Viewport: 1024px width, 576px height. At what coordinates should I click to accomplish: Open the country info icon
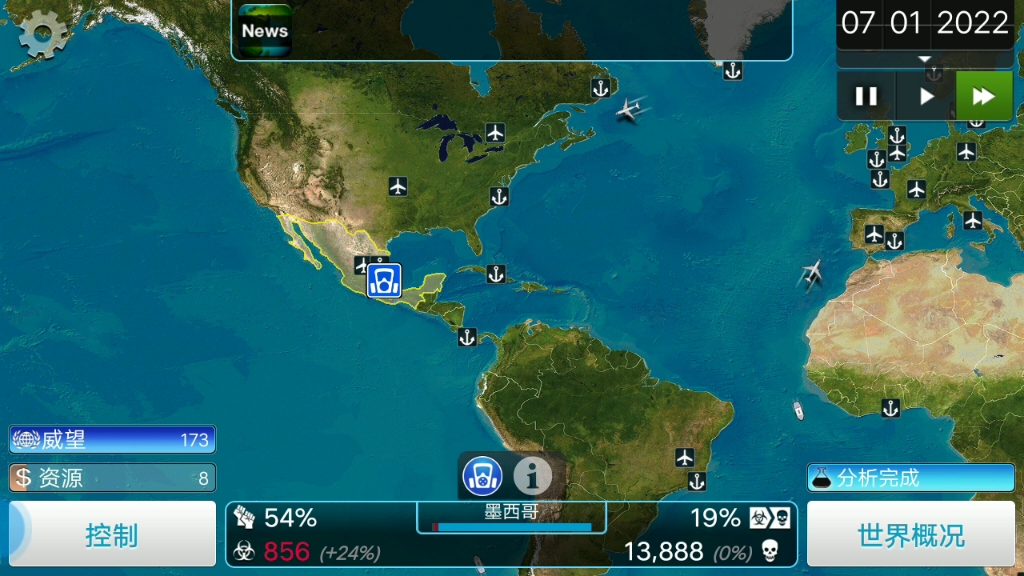click(x=532, y=477)
